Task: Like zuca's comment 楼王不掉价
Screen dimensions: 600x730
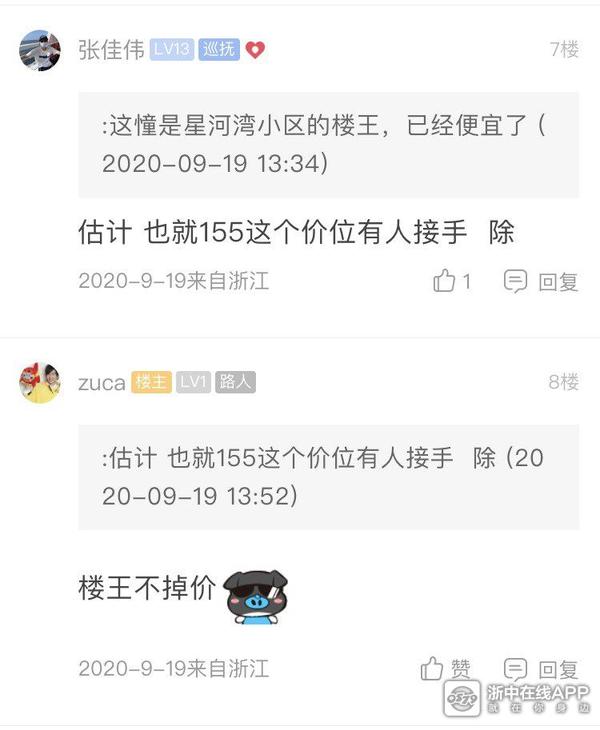Action: coord(445,668)
